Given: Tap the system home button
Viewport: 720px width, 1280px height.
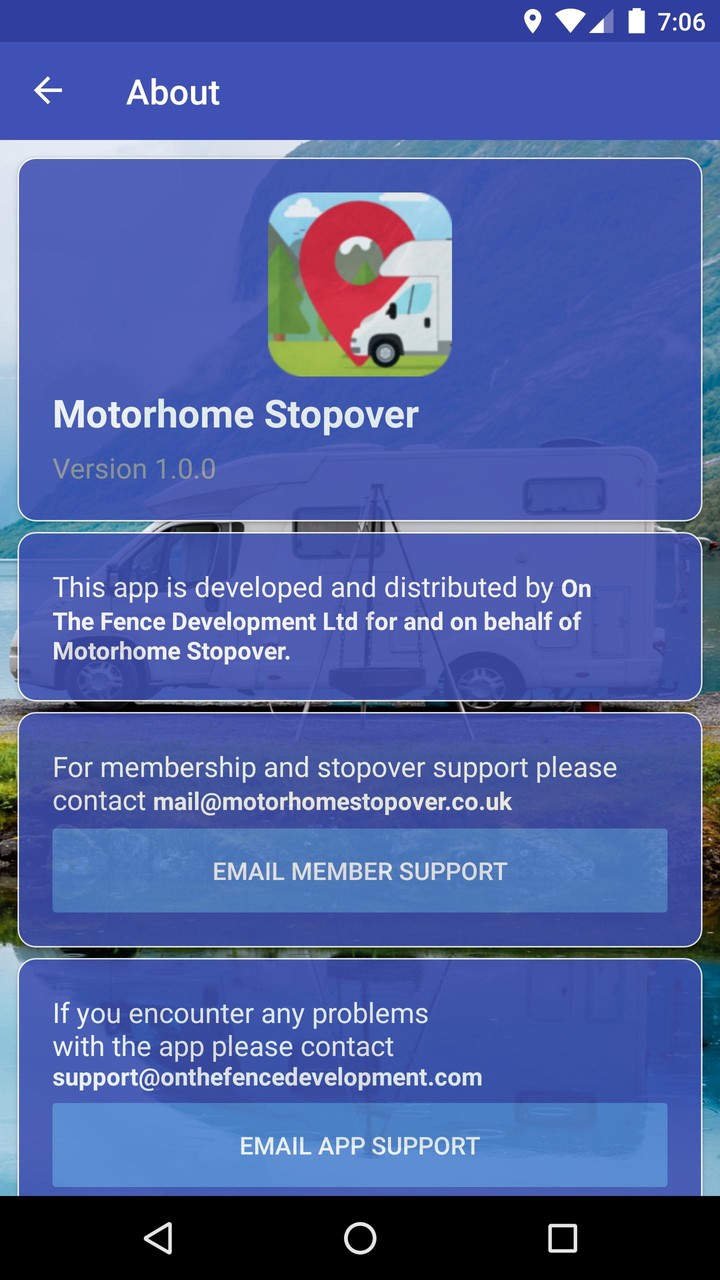Looking at the screenshot, I should [360, 1238].
